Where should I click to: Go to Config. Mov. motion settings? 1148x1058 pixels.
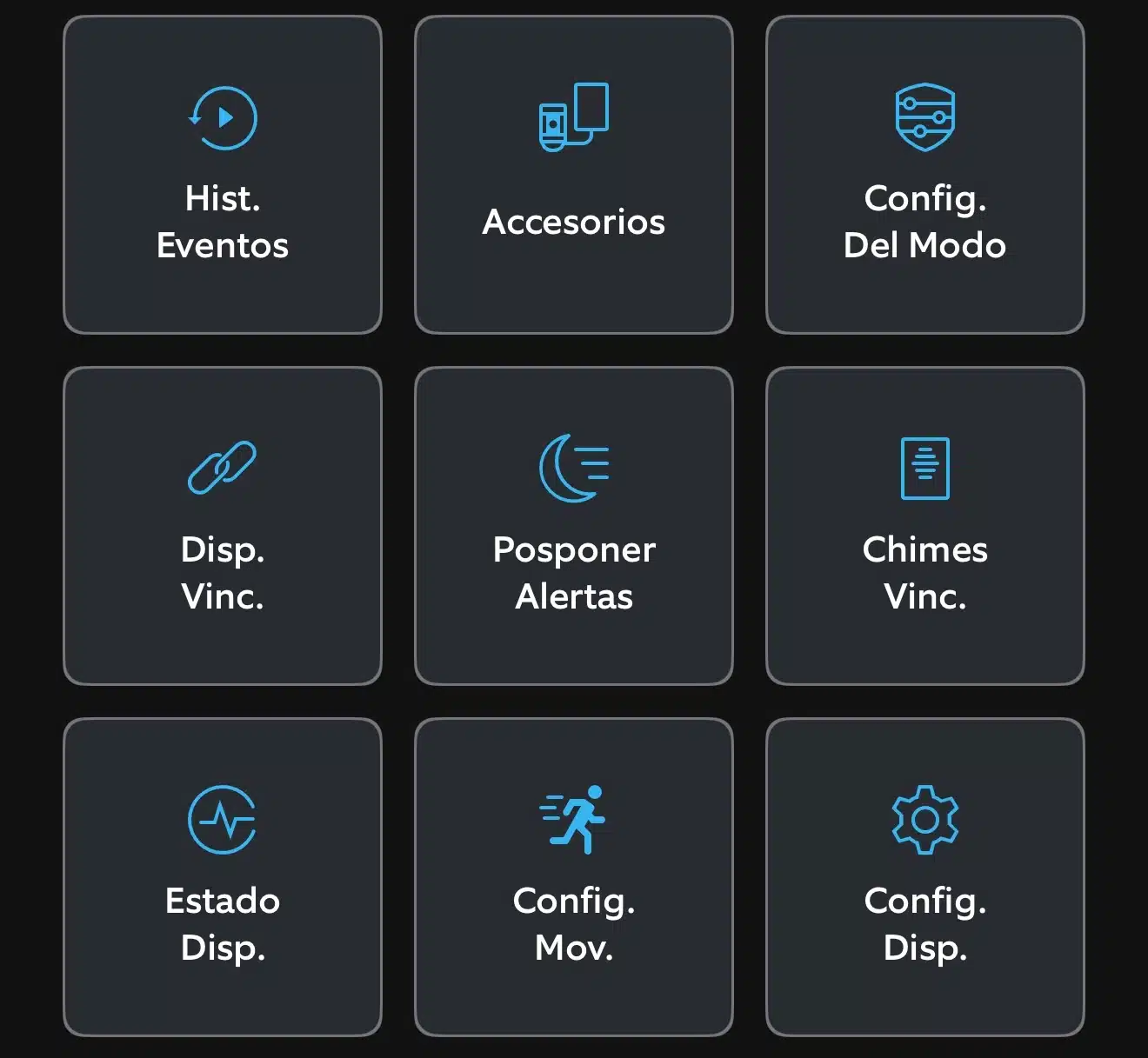pyautogui.click(x=574, y=877)
